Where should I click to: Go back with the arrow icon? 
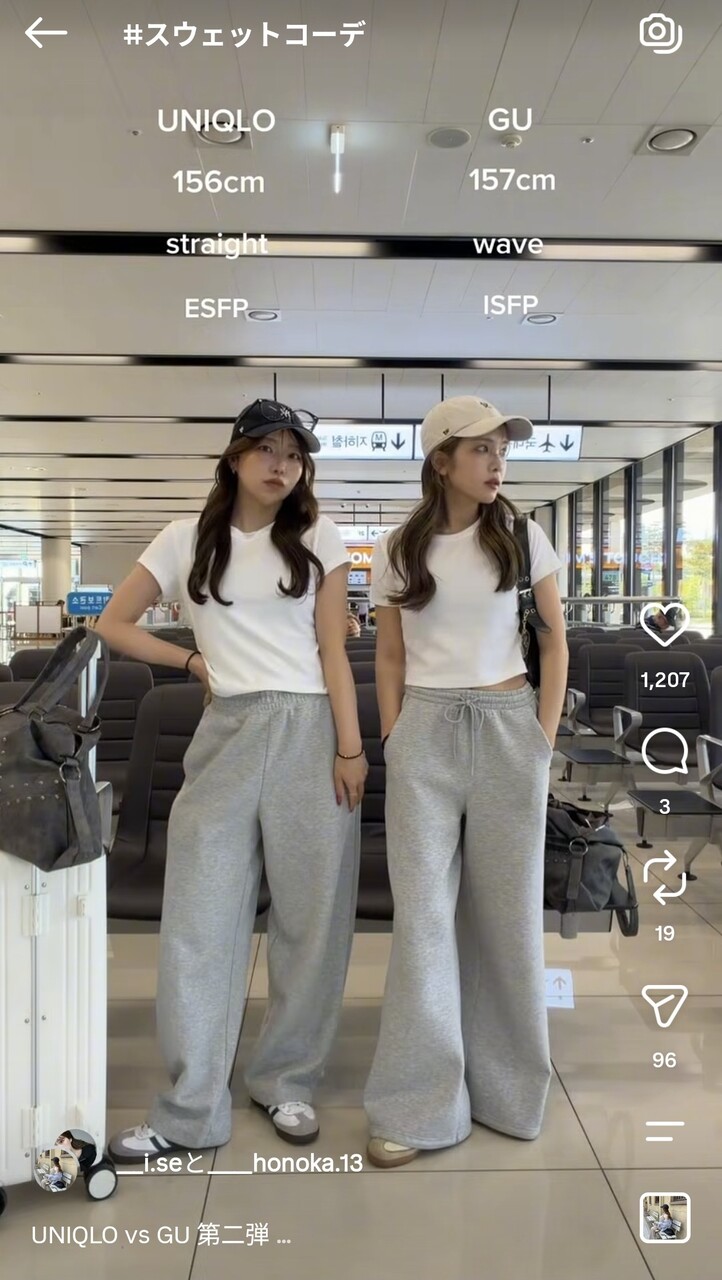click(x=46, y=33)
